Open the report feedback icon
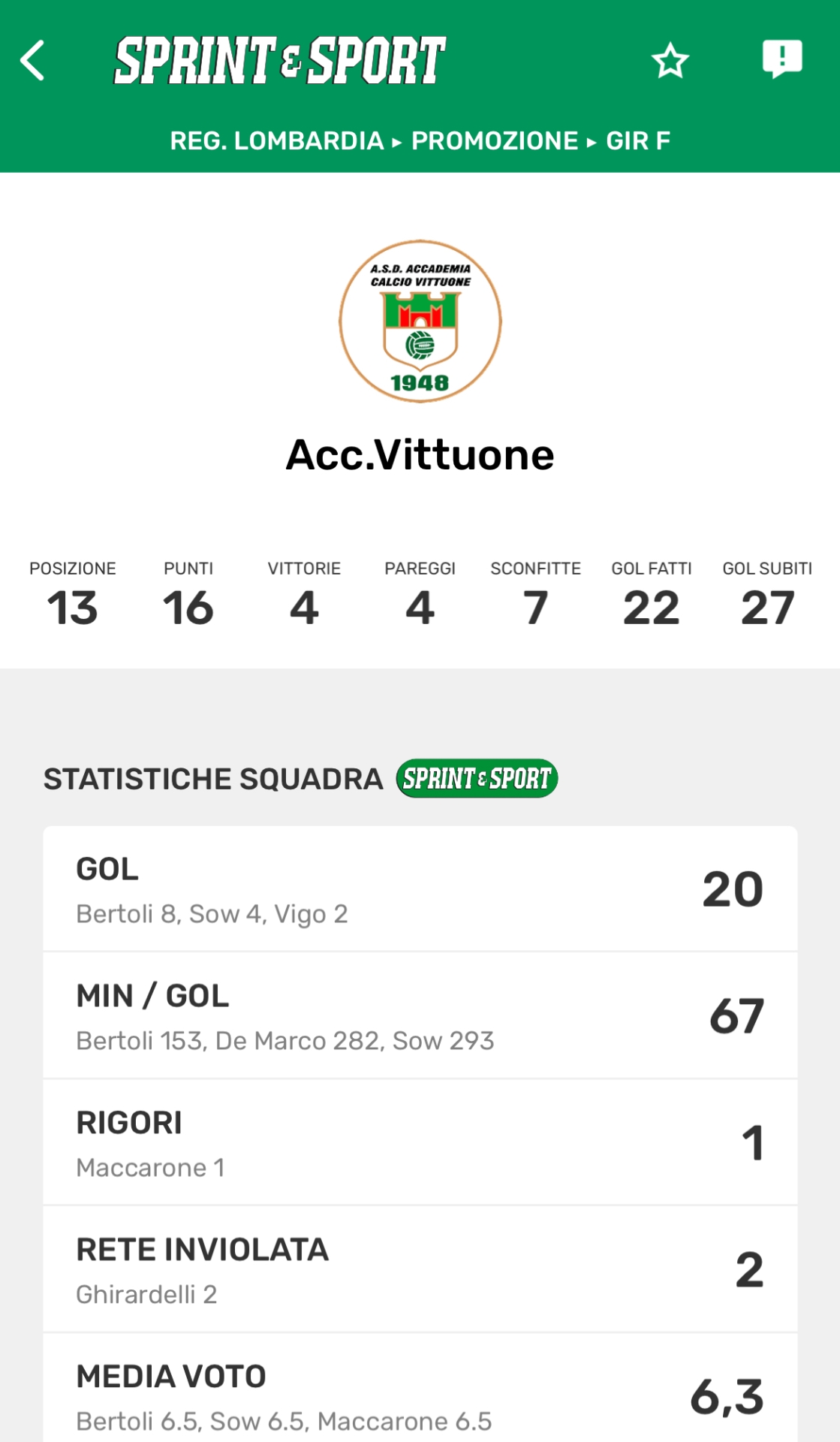Viewport: 840px width, 1442px height. pyautogui.click(x=782, y=59)
